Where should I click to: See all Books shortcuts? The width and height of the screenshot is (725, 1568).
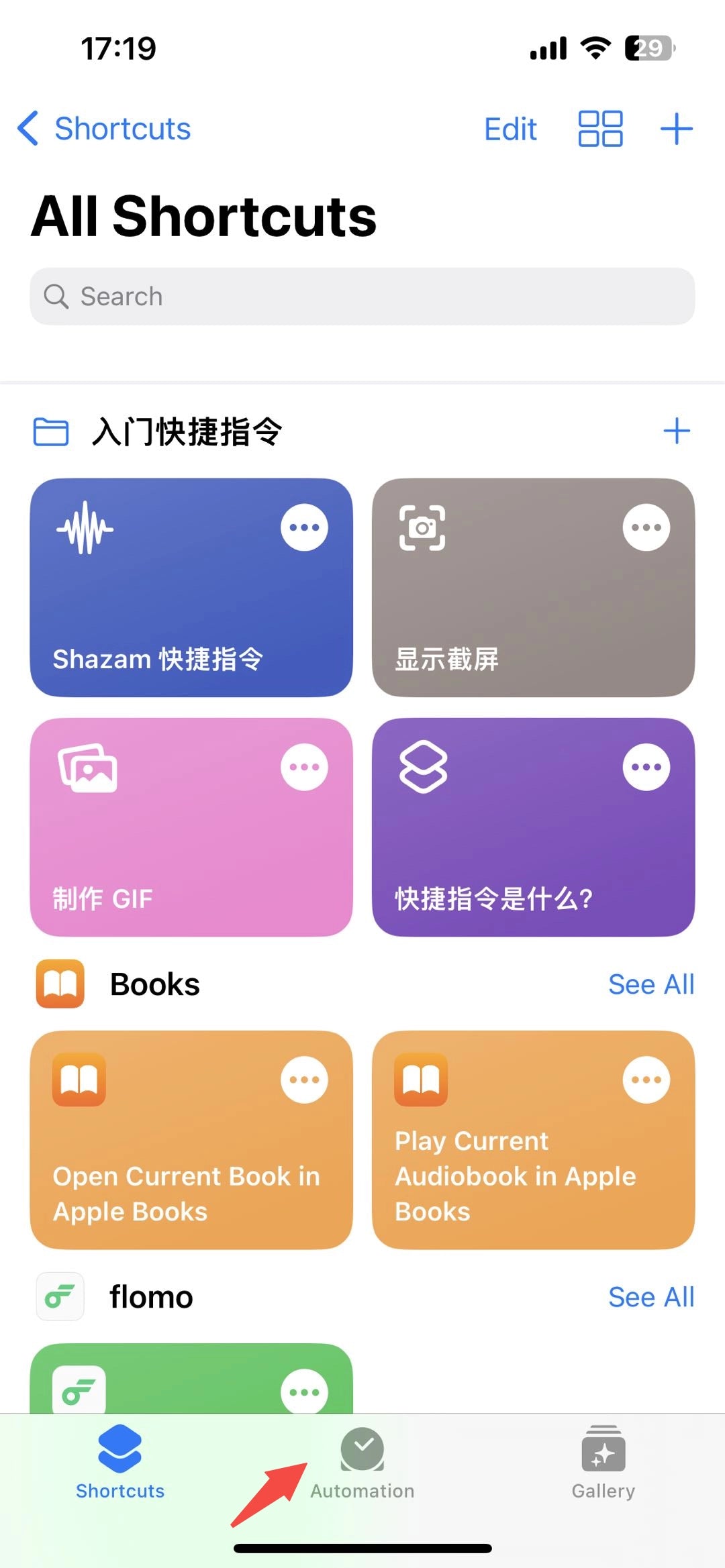tap(650, 984)
